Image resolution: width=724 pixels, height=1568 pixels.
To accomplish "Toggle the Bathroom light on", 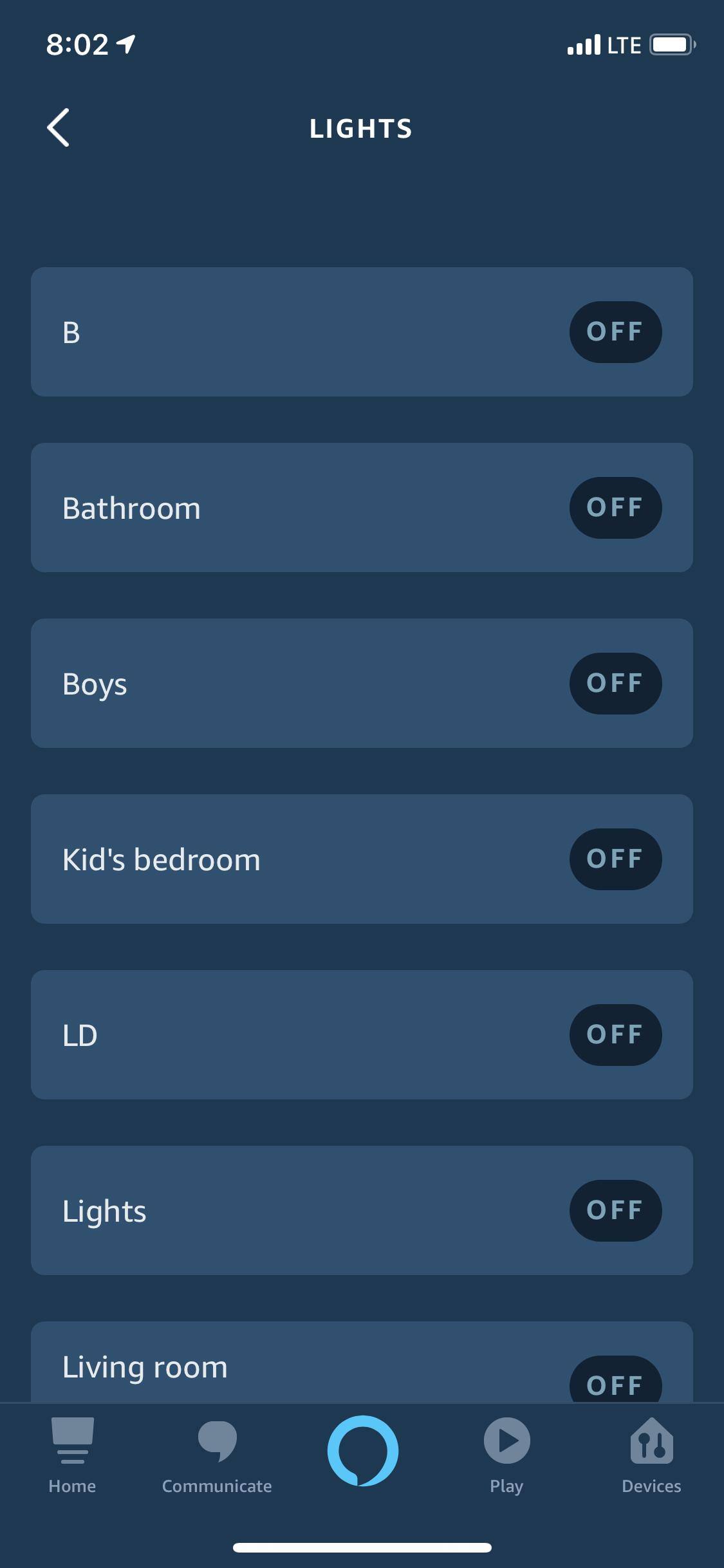I will (615, 507).
